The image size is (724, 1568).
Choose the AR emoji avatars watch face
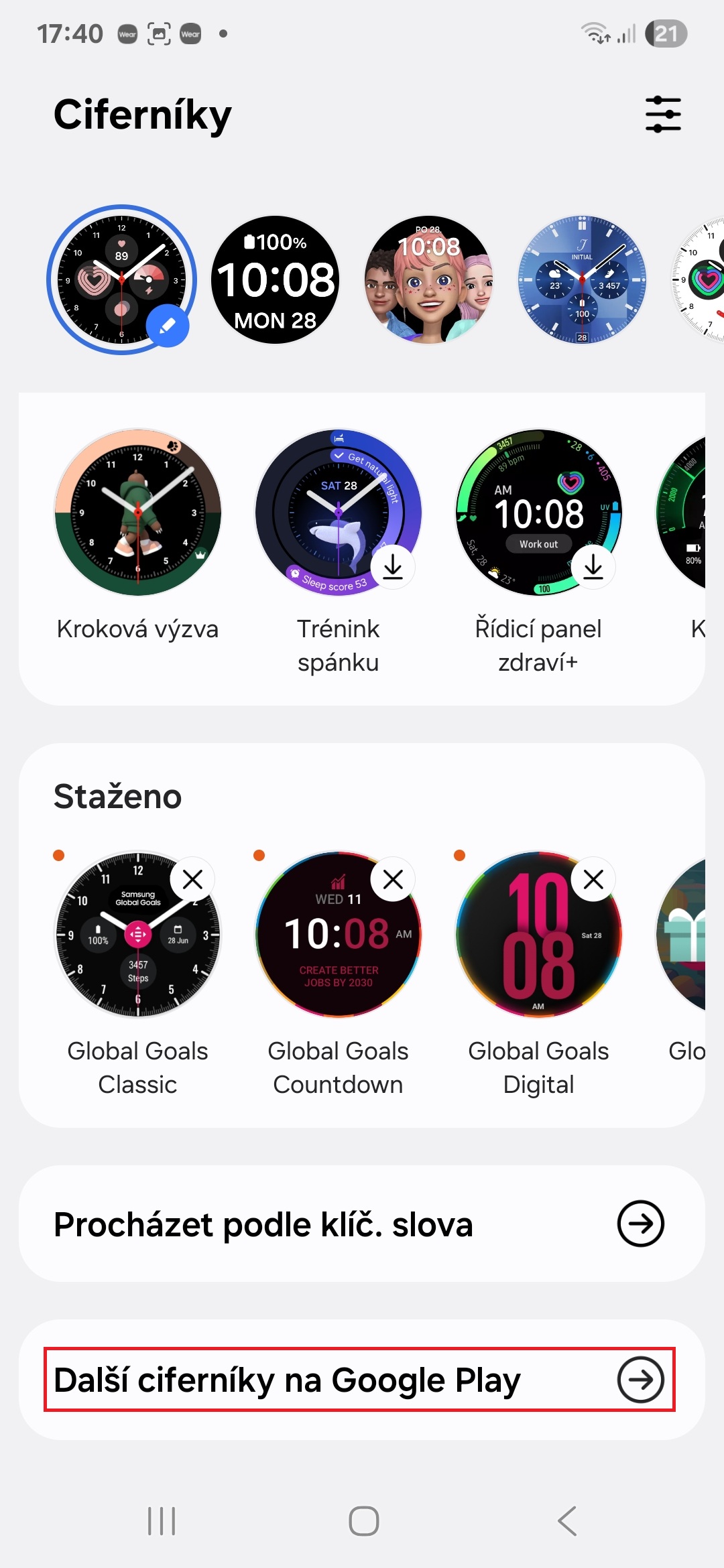[x=429, y=279]
